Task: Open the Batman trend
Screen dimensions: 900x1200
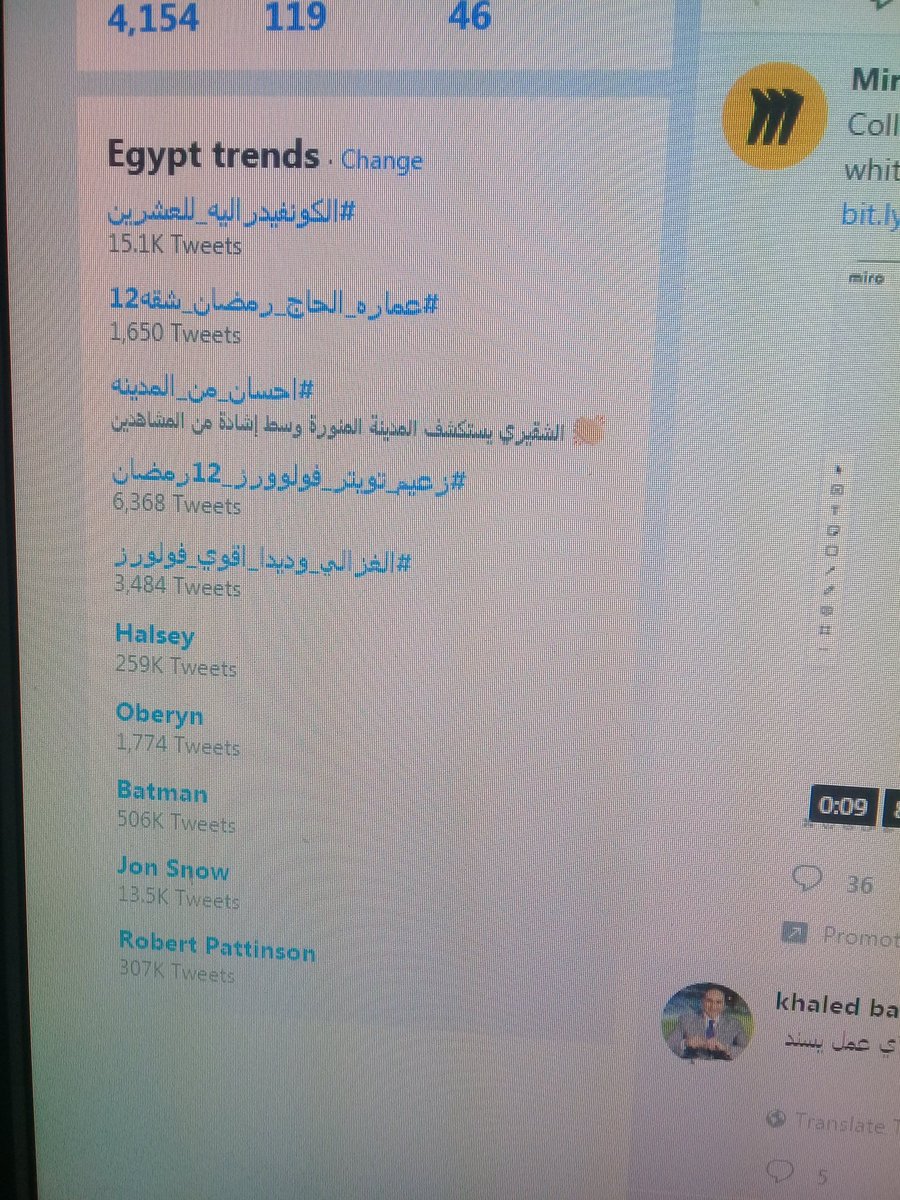Action: pyautogui.click(x=162, y=793)
